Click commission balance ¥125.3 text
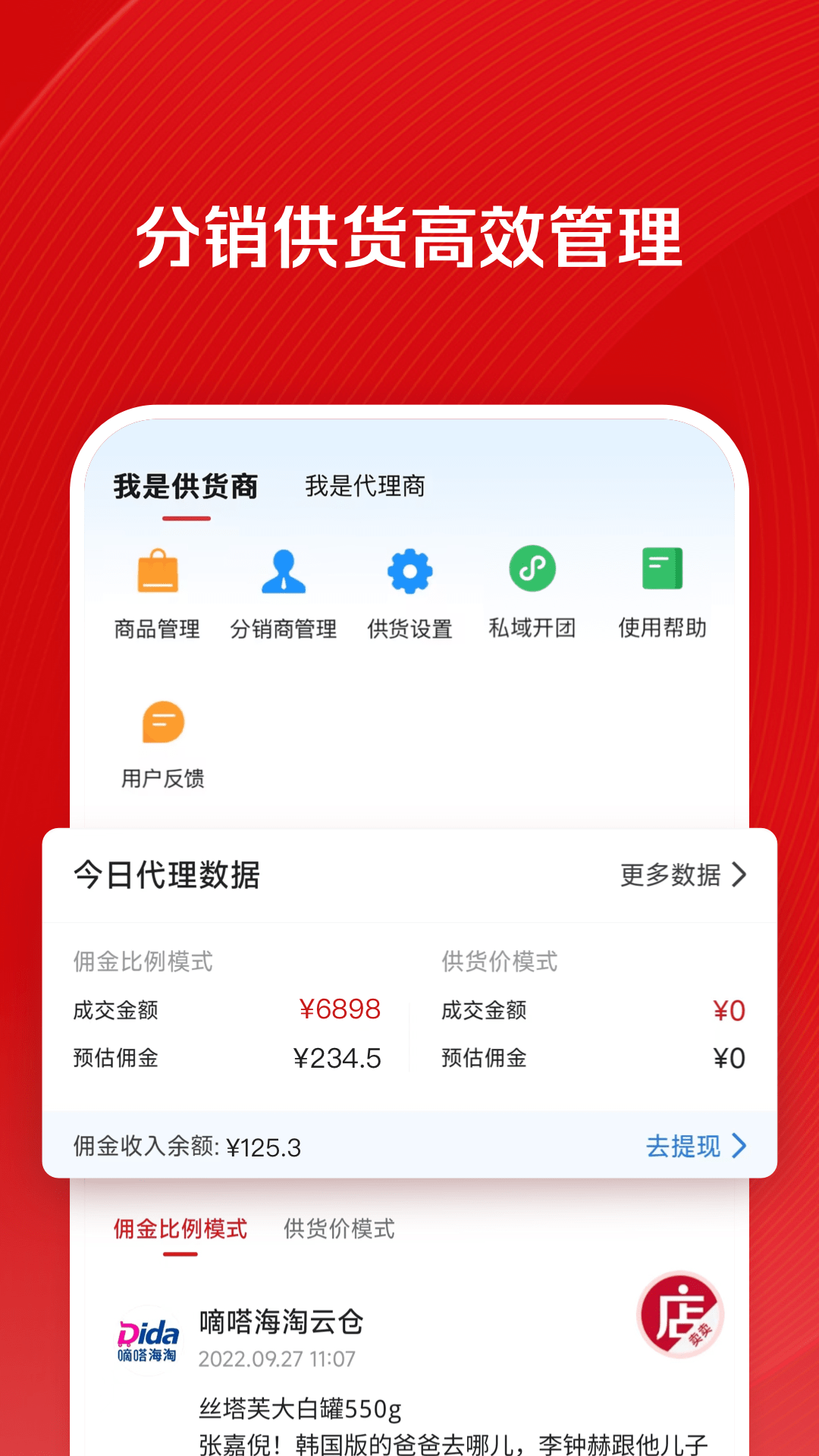819x1456 pixels. [187, 1147]
